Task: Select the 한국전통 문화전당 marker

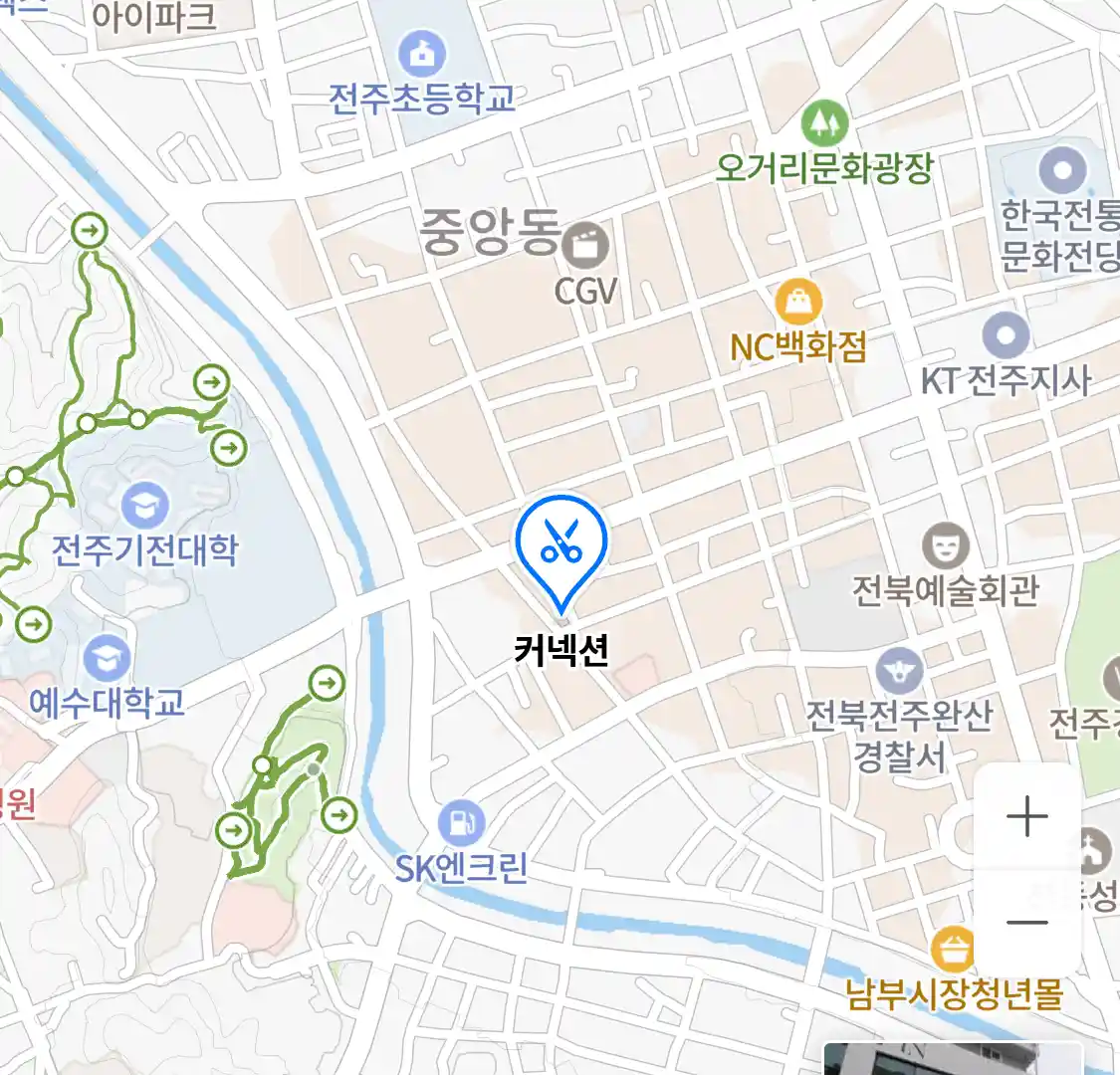Action: pyautogui.click(x=1061, y=171)
